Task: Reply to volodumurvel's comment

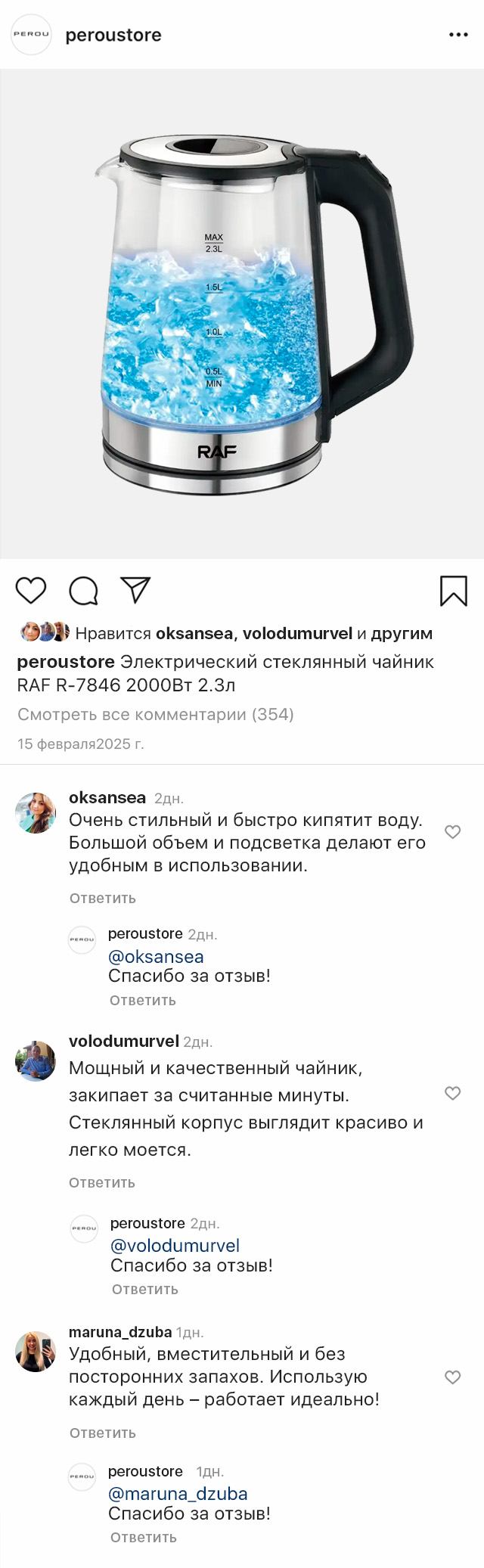Action: click(x=102, y=1182)
